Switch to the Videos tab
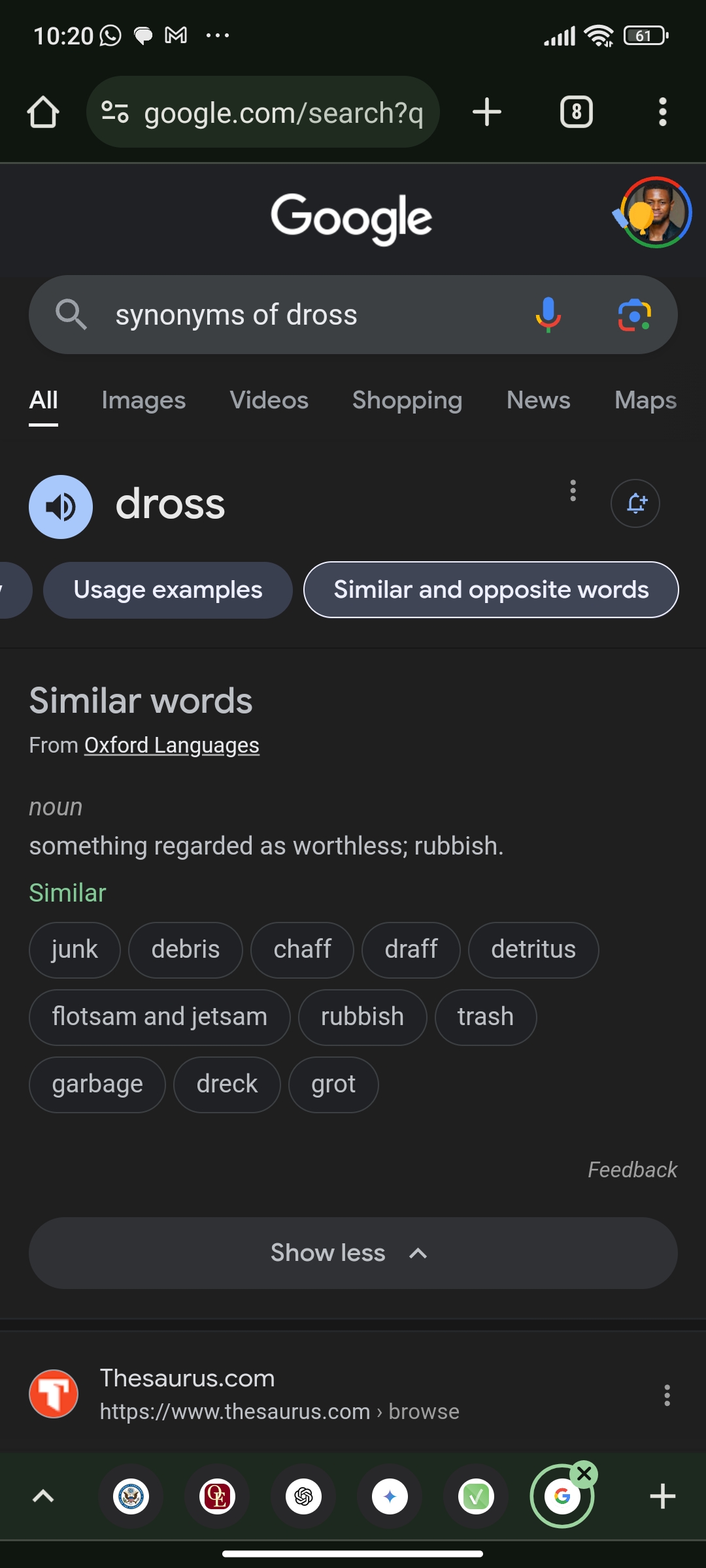The image size is (706, 1568). tap(269, 400)
